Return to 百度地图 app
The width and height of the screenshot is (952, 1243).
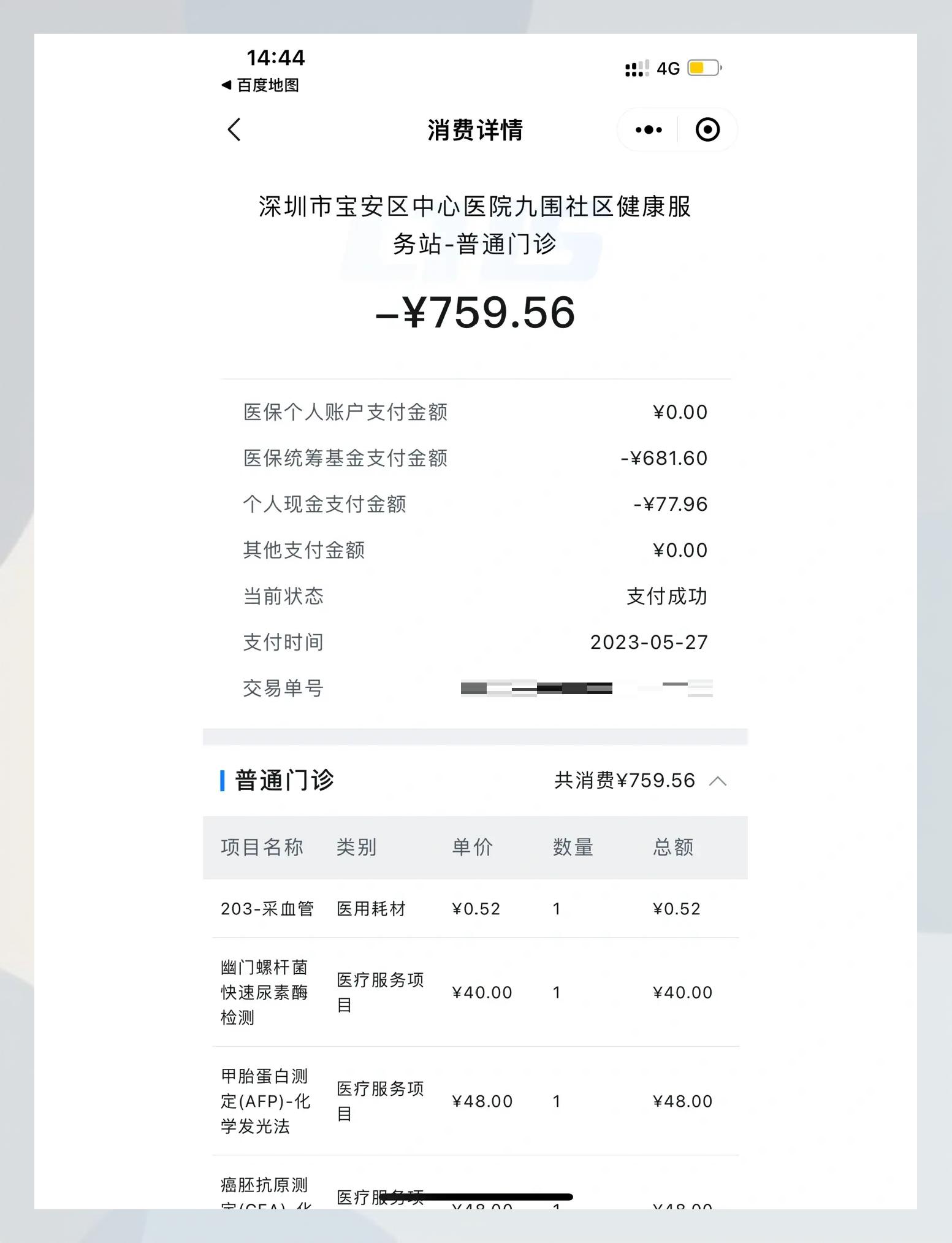click(x=261, y=85)
